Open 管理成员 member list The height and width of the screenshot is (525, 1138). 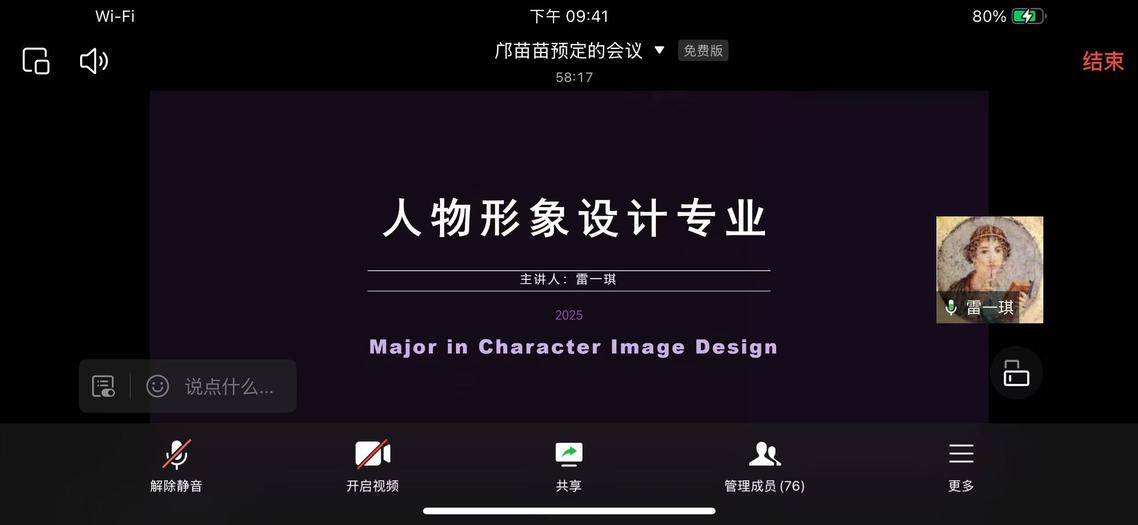coord(764,466)
